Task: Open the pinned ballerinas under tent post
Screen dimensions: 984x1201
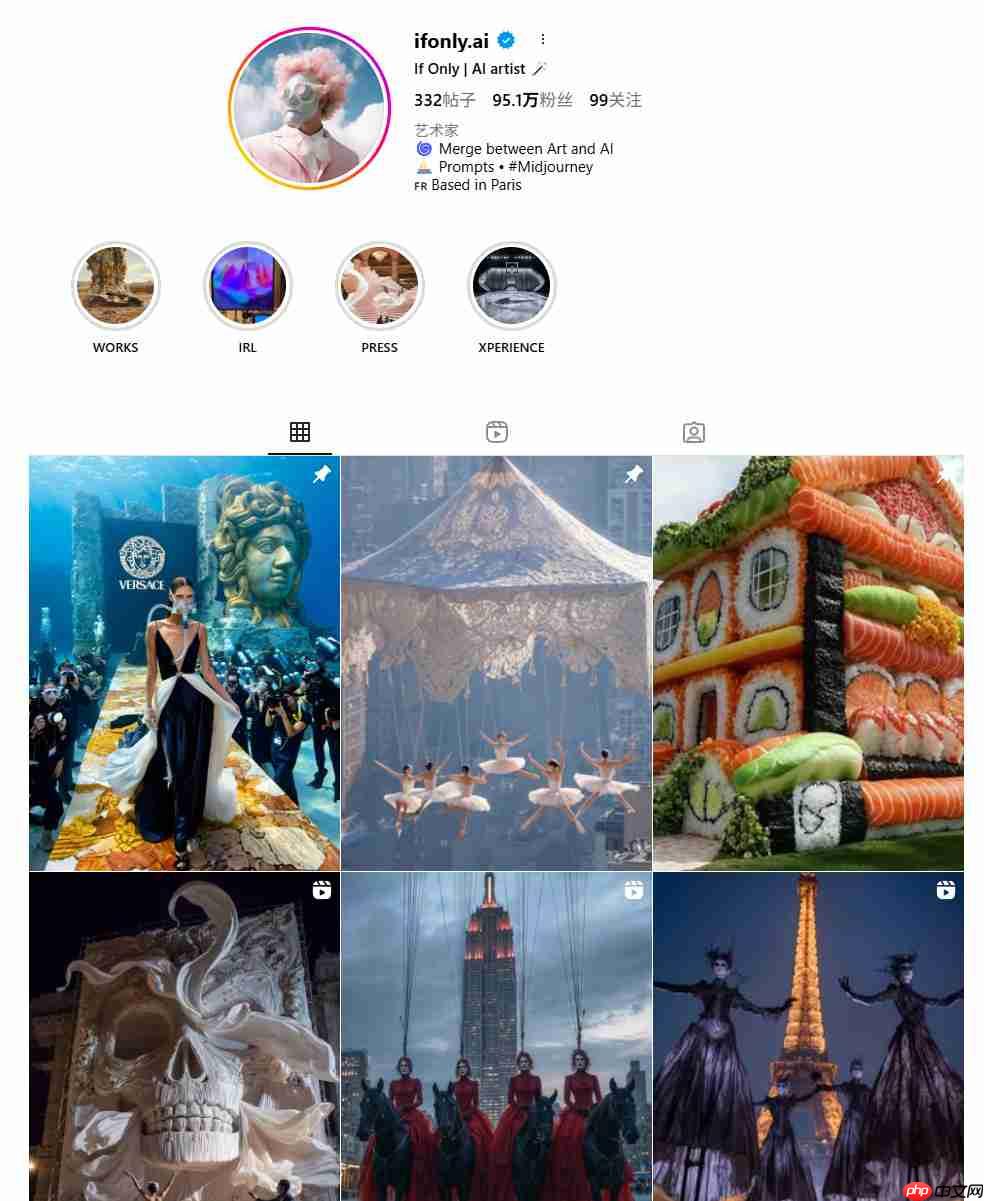Action: tap(496, 663)
